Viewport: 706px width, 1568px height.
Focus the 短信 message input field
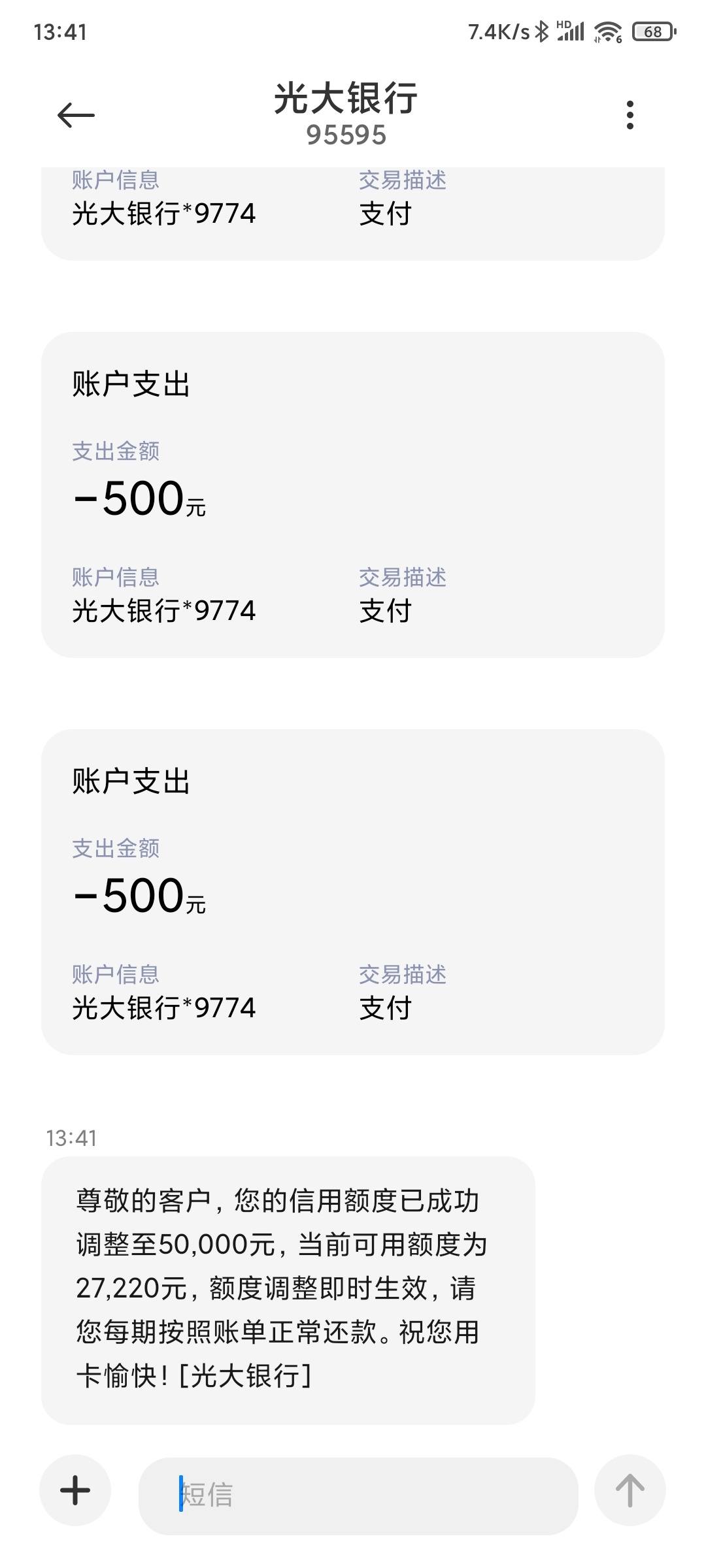point(358,1495)
